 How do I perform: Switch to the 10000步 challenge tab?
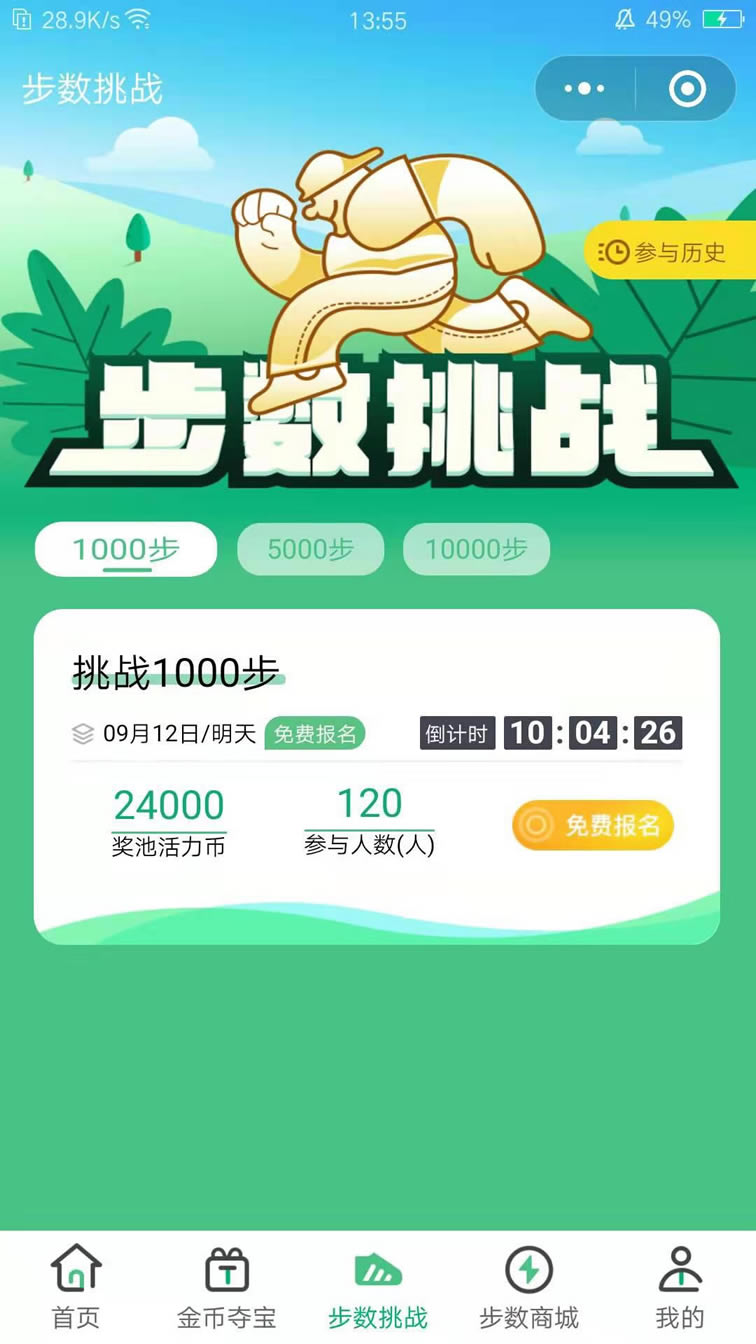[476, 549]
